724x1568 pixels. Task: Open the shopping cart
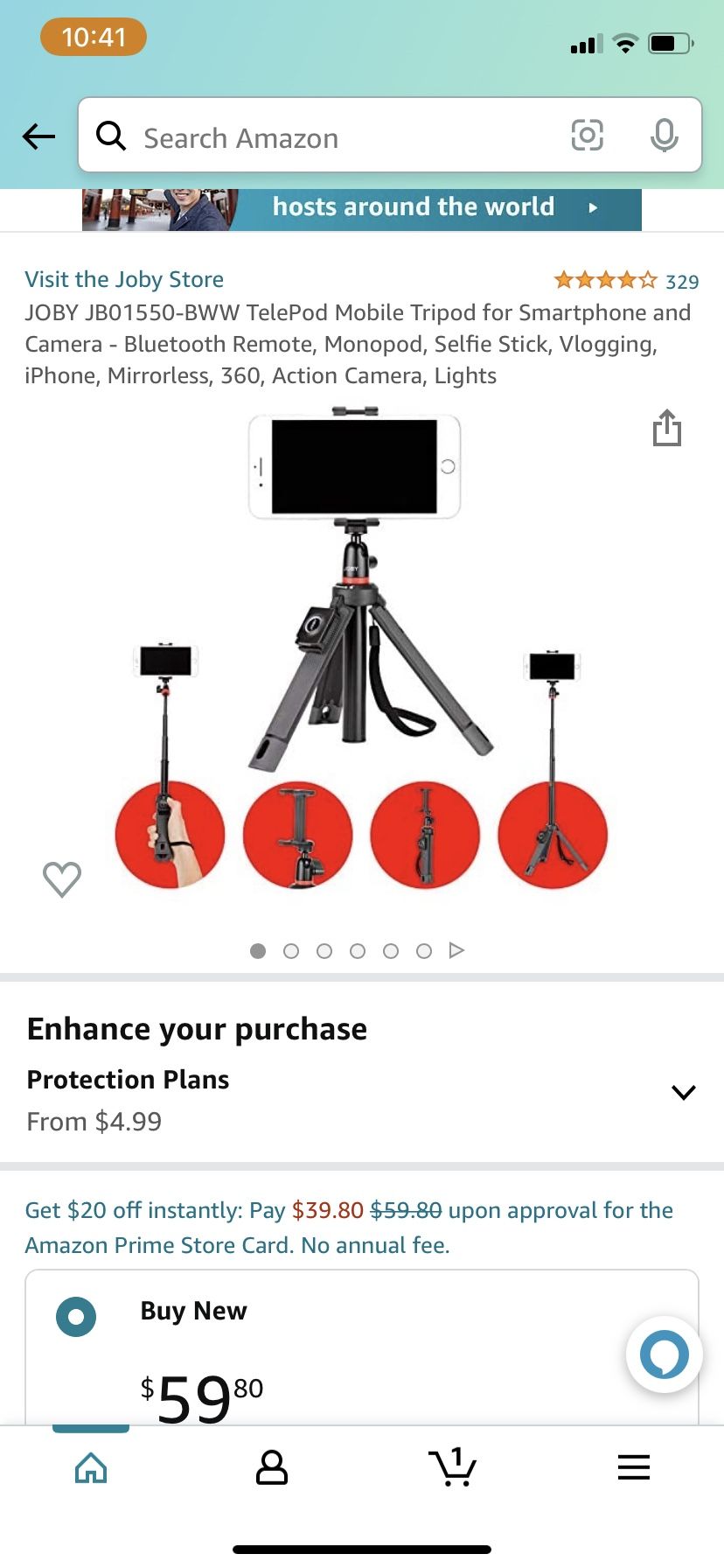pos(452,1467)
